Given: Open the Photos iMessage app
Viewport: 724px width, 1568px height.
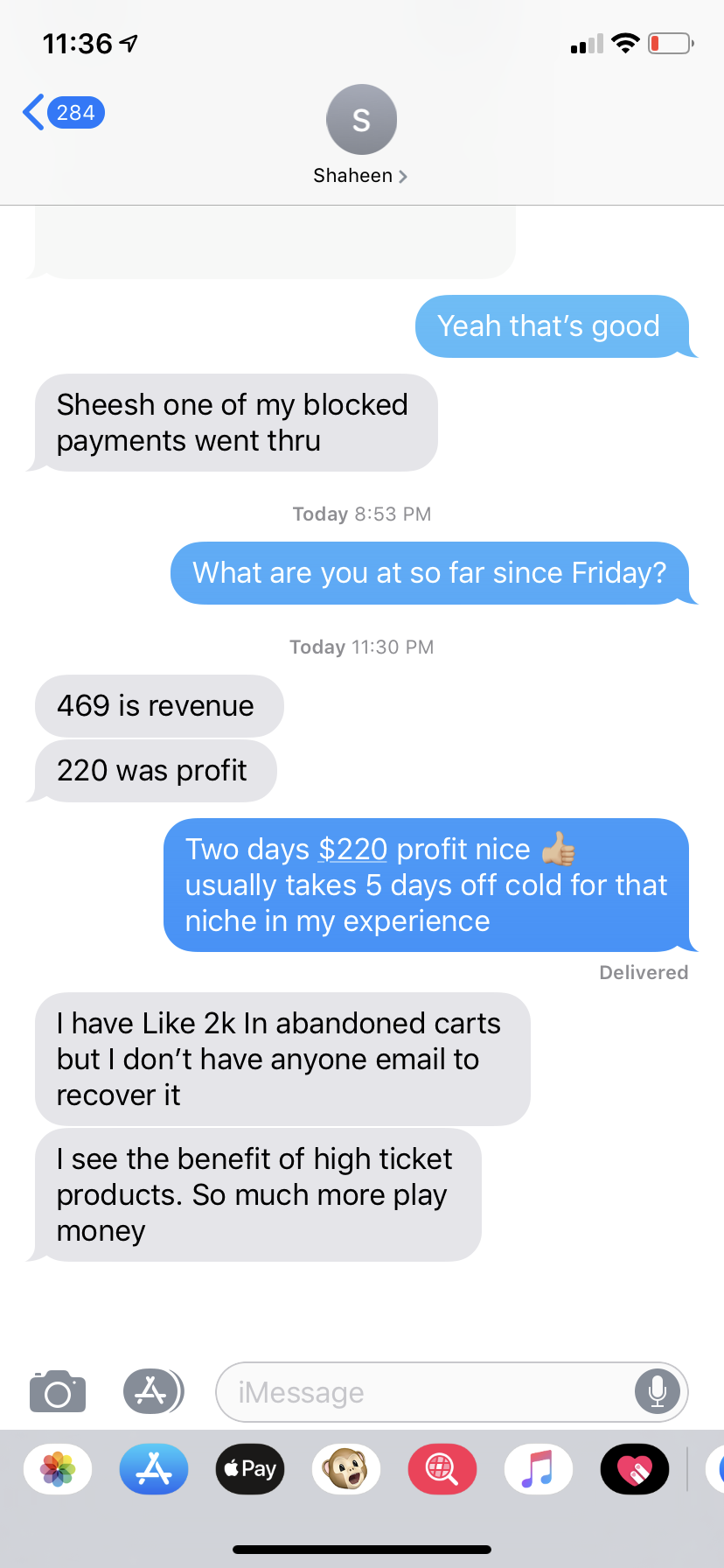Looking at the screenshot, I should 58,1469.
